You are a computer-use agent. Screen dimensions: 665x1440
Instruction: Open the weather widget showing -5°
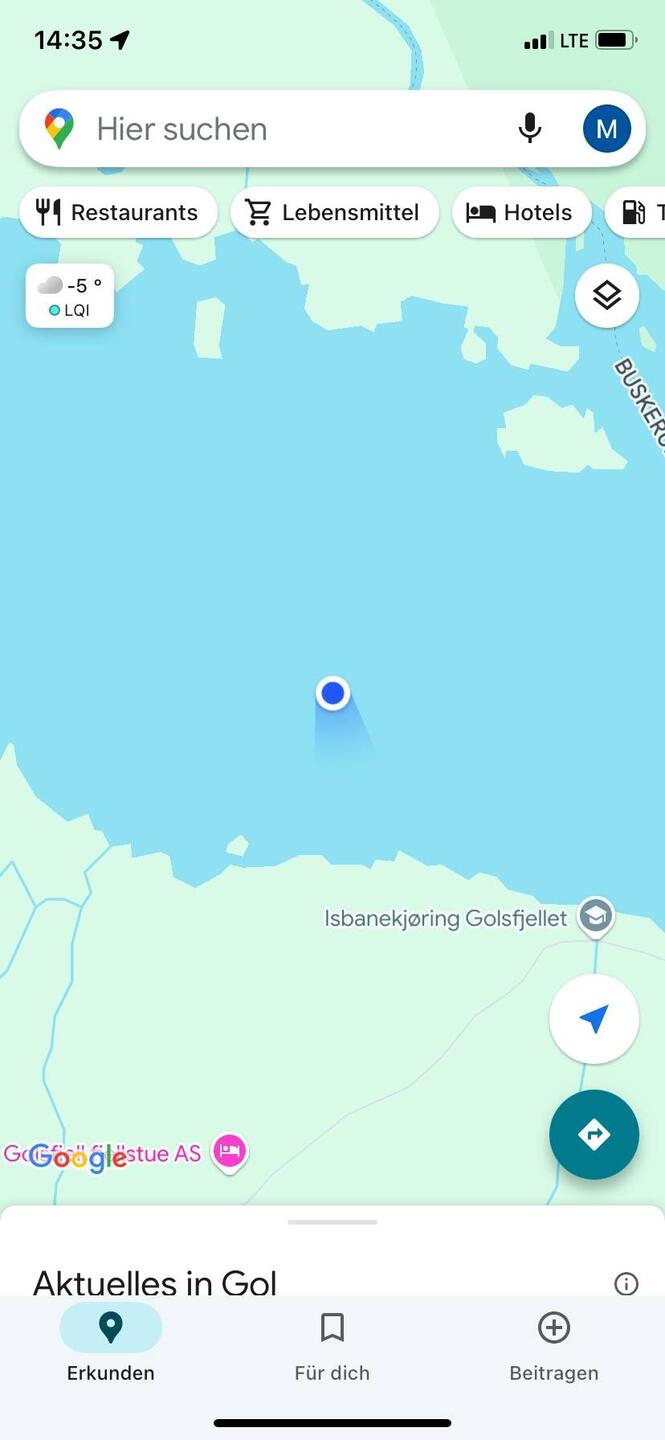click(70, 296)
